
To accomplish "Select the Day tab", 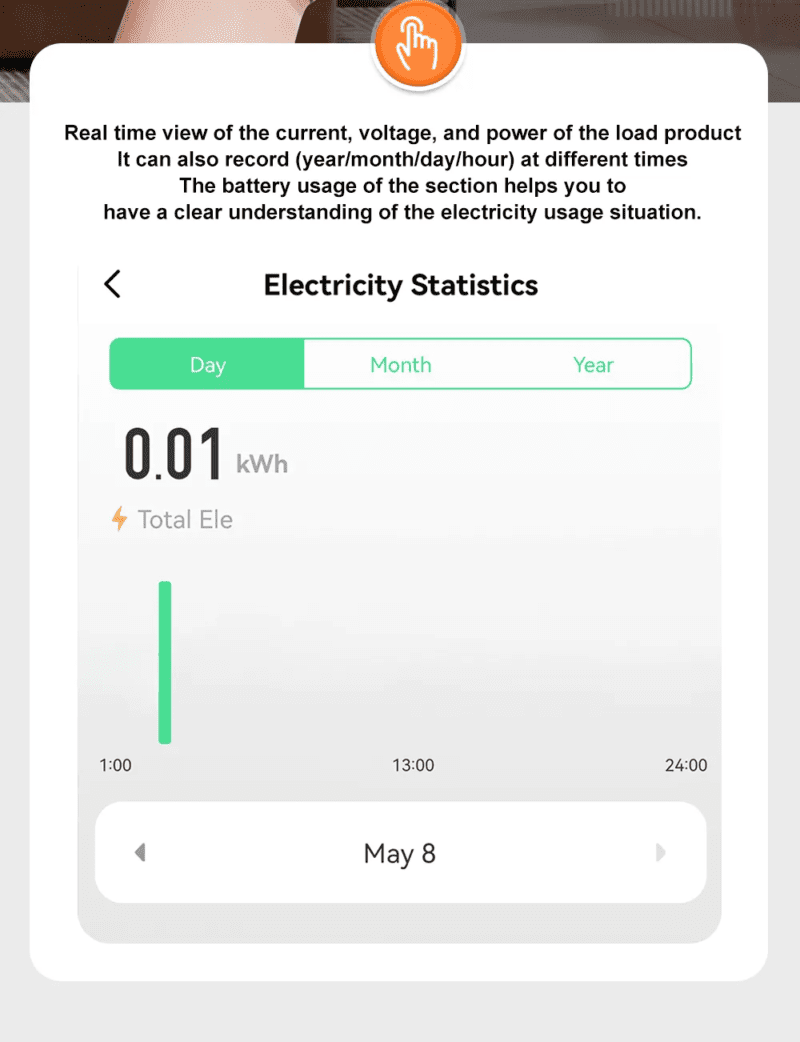I will click(207, 364).
